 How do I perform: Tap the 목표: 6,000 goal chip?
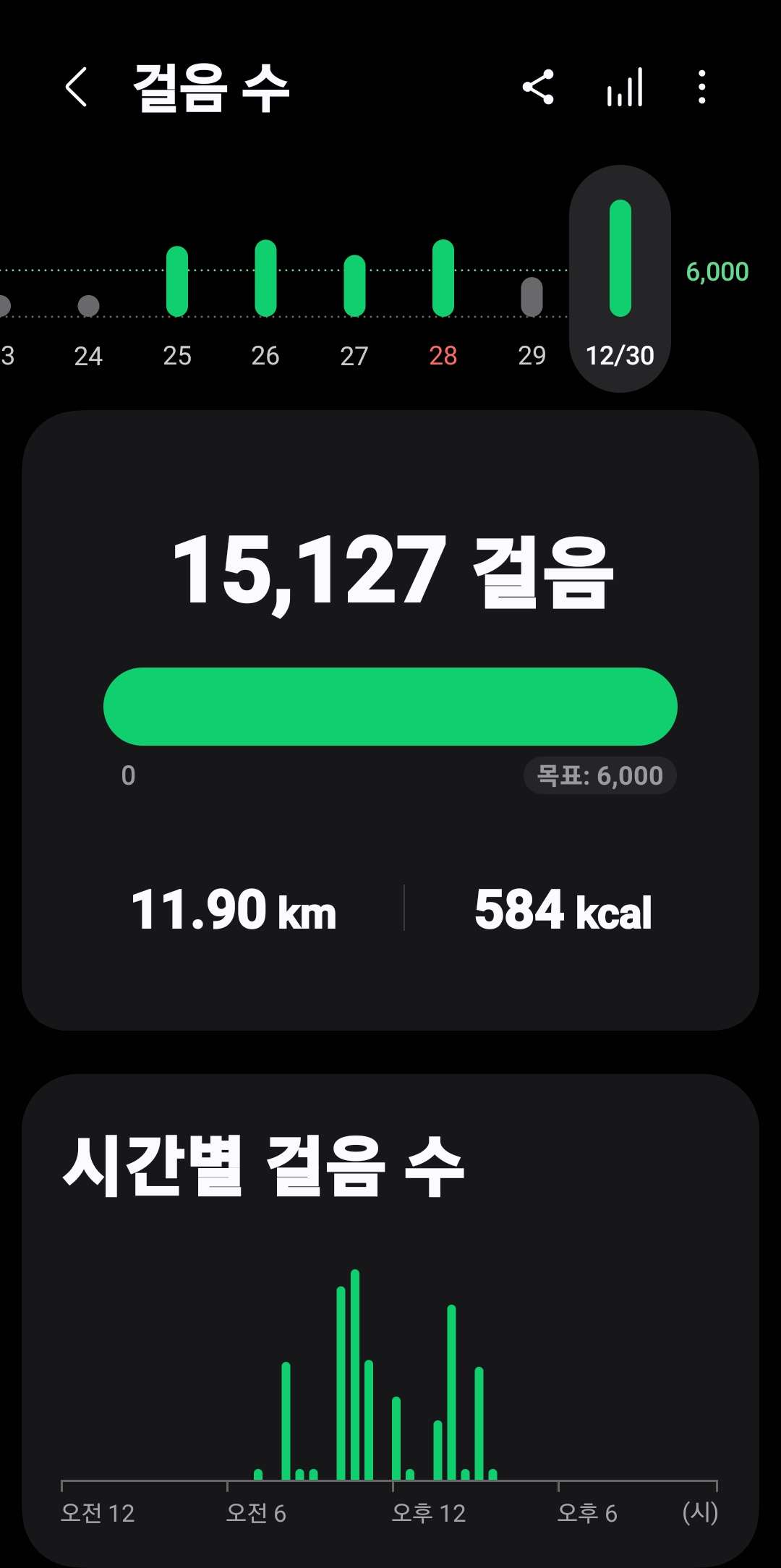point(599,775)
